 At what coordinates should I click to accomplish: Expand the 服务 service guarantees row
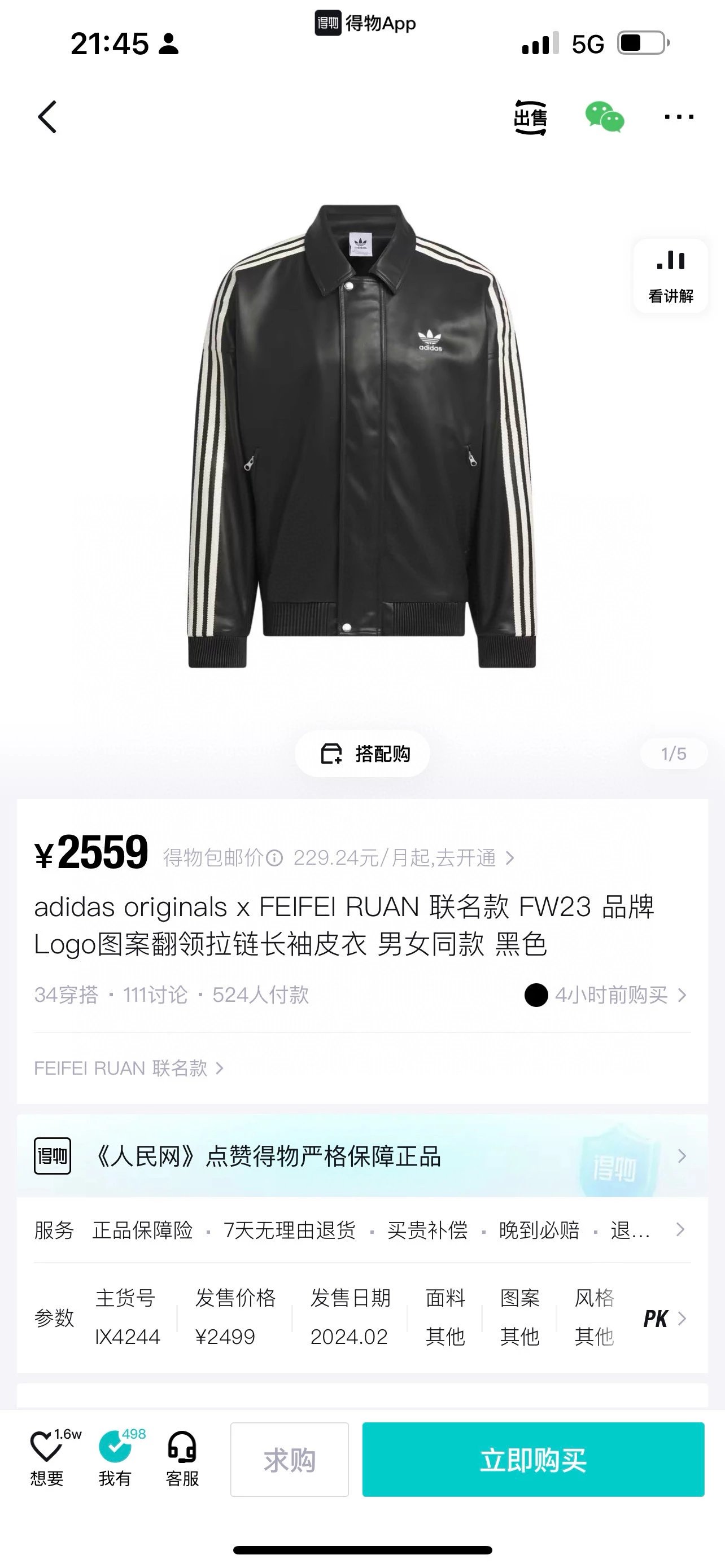[x=362, y=1230]
